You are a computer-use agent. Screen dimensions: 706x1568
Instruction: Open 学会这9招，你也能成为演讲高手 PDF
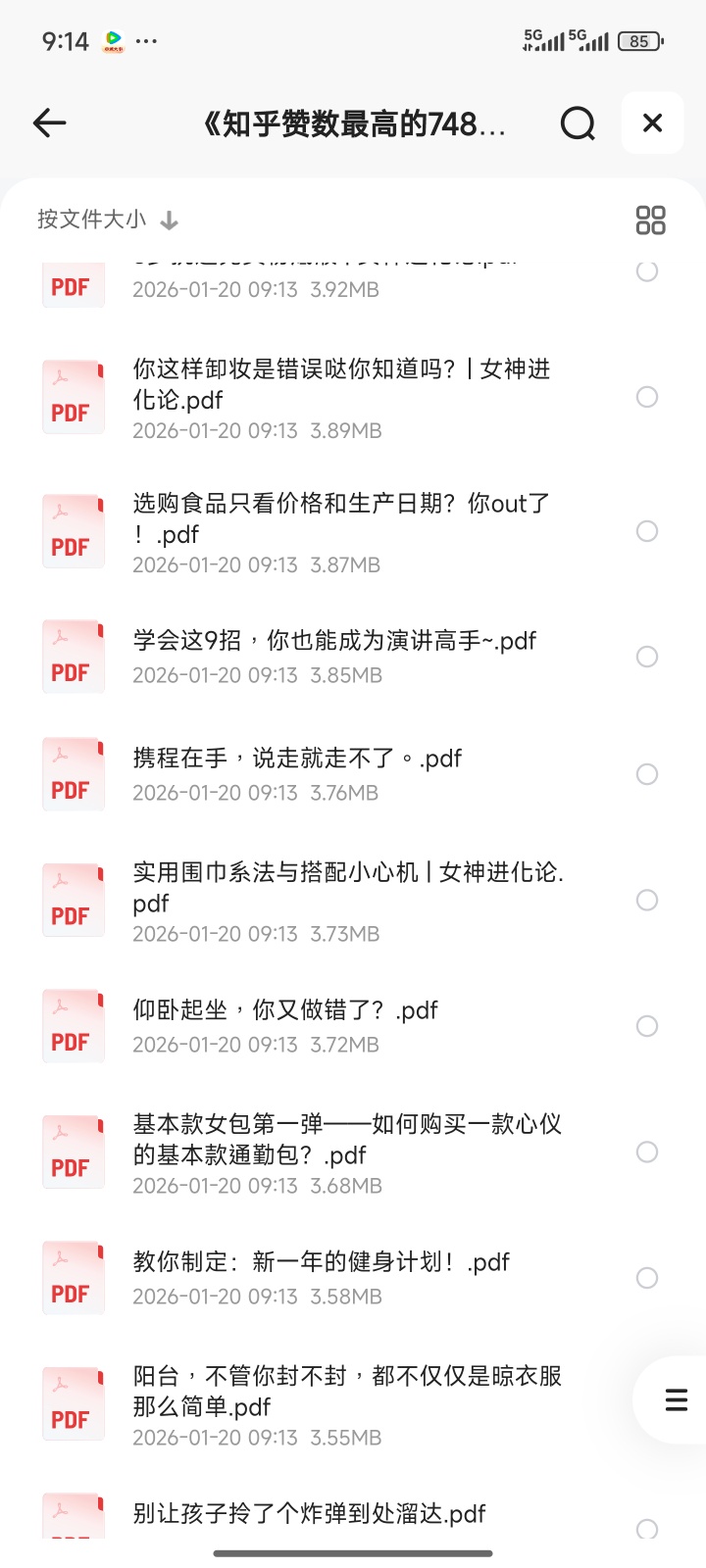point(334,641)
